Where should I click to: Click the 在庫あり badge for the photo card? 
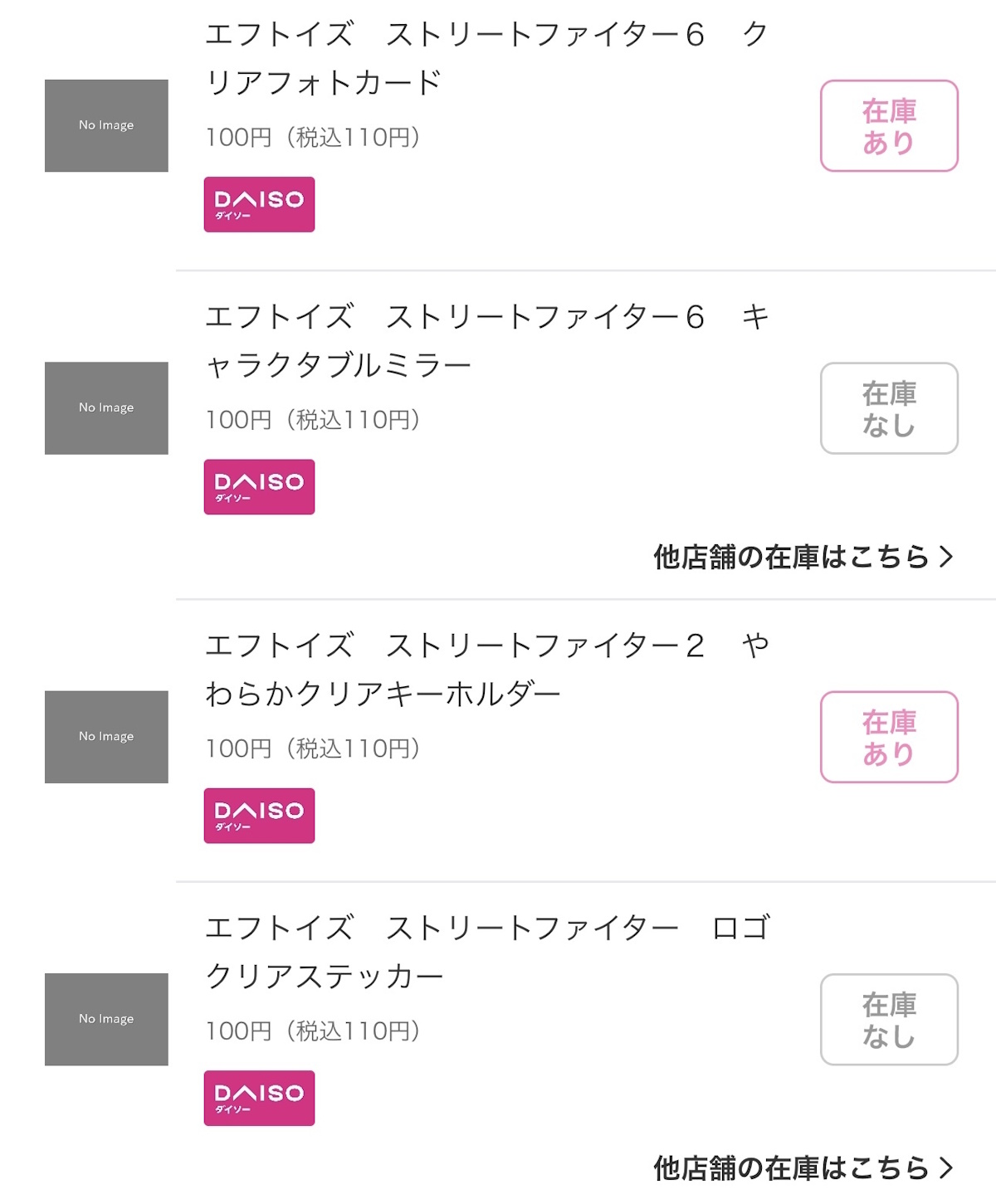(889, 124)
